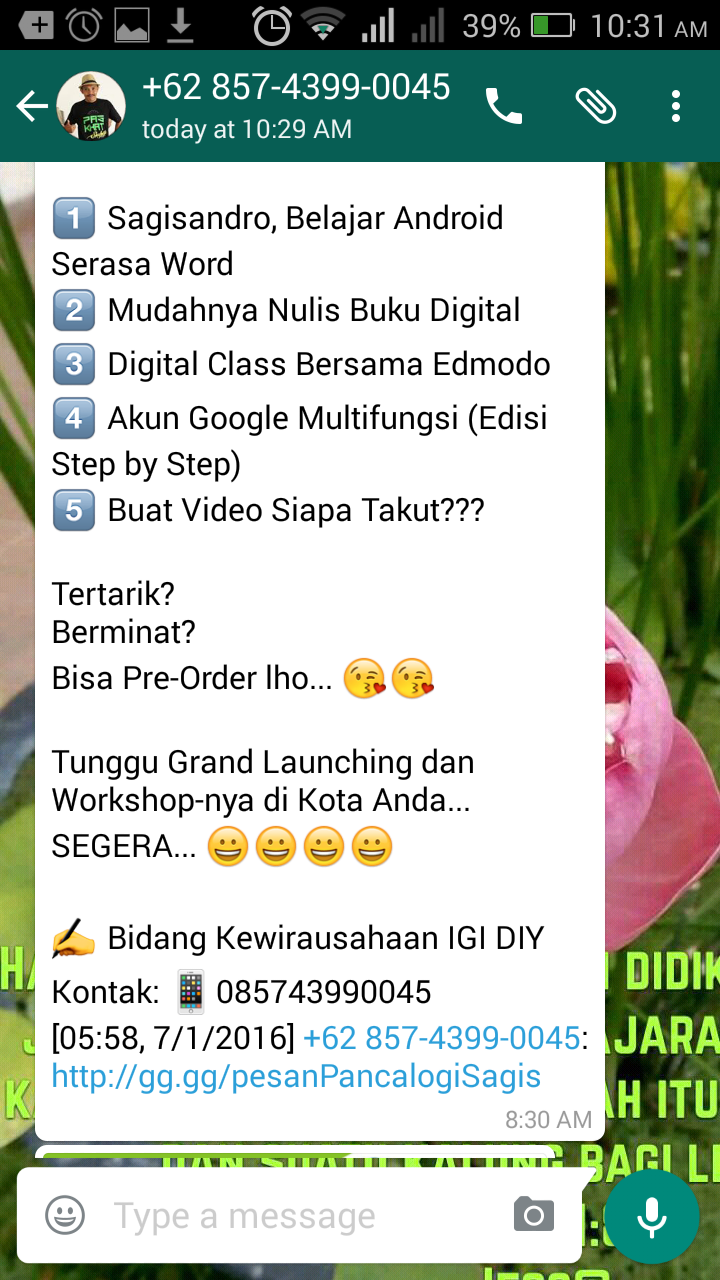Start a voice call with this contact
This screenshot has width=720, height=1280.
click(504, 106)
